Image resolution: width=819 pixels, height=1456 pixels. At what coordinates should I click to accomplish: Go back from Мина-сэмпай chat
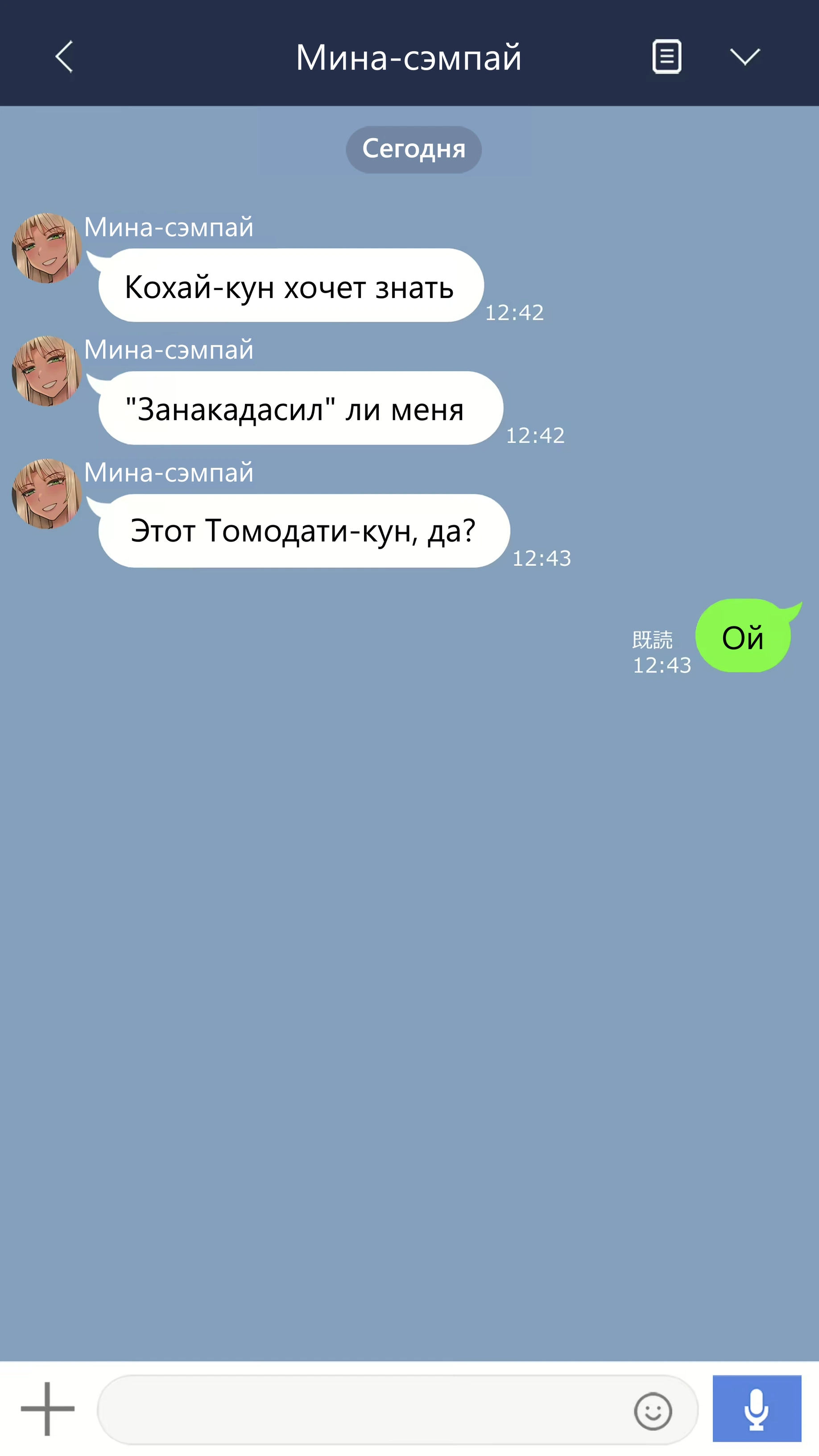point(64,57)
